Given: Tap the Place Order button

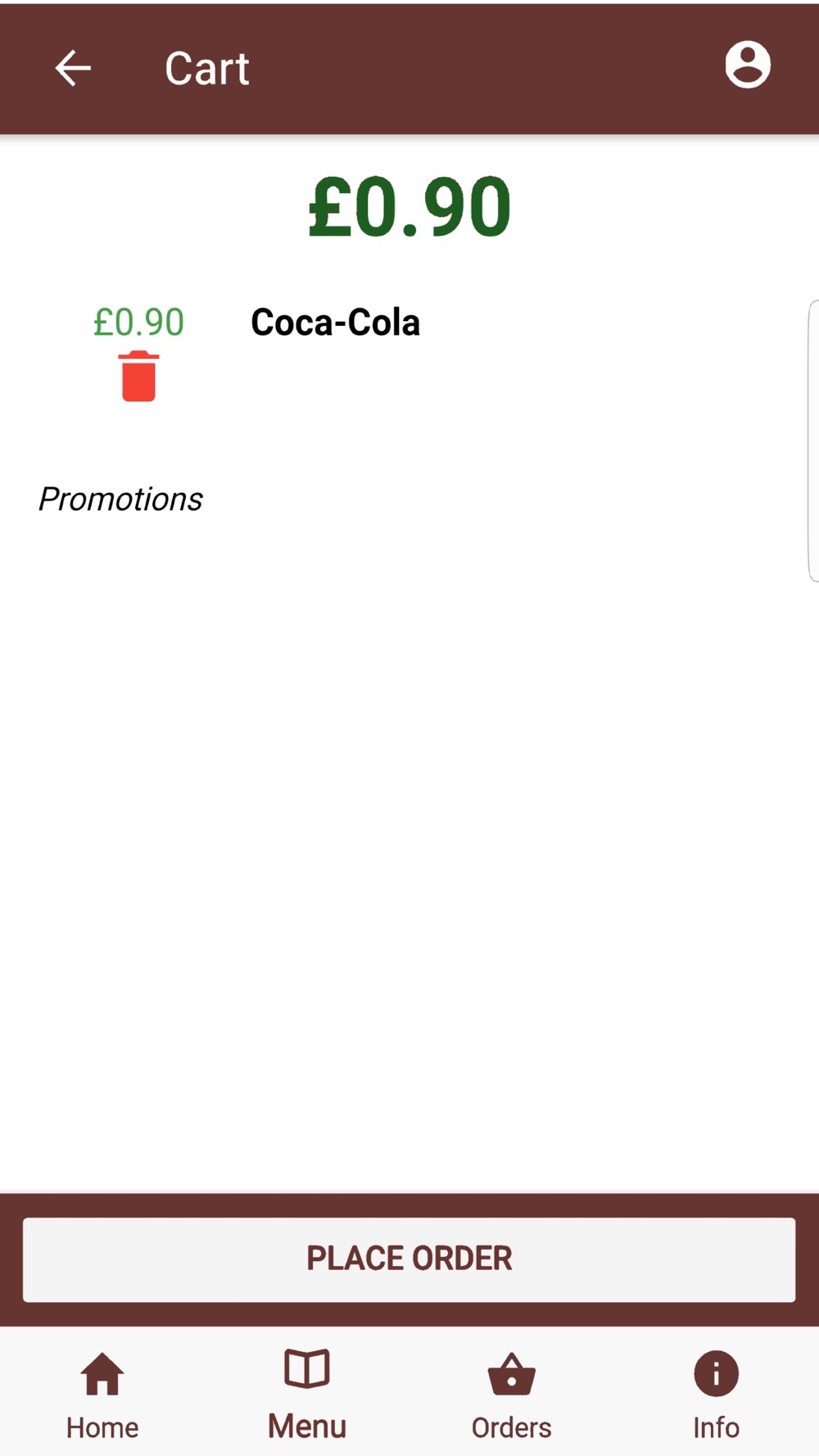Looking at the screenshot, I should pos(409,1259).
